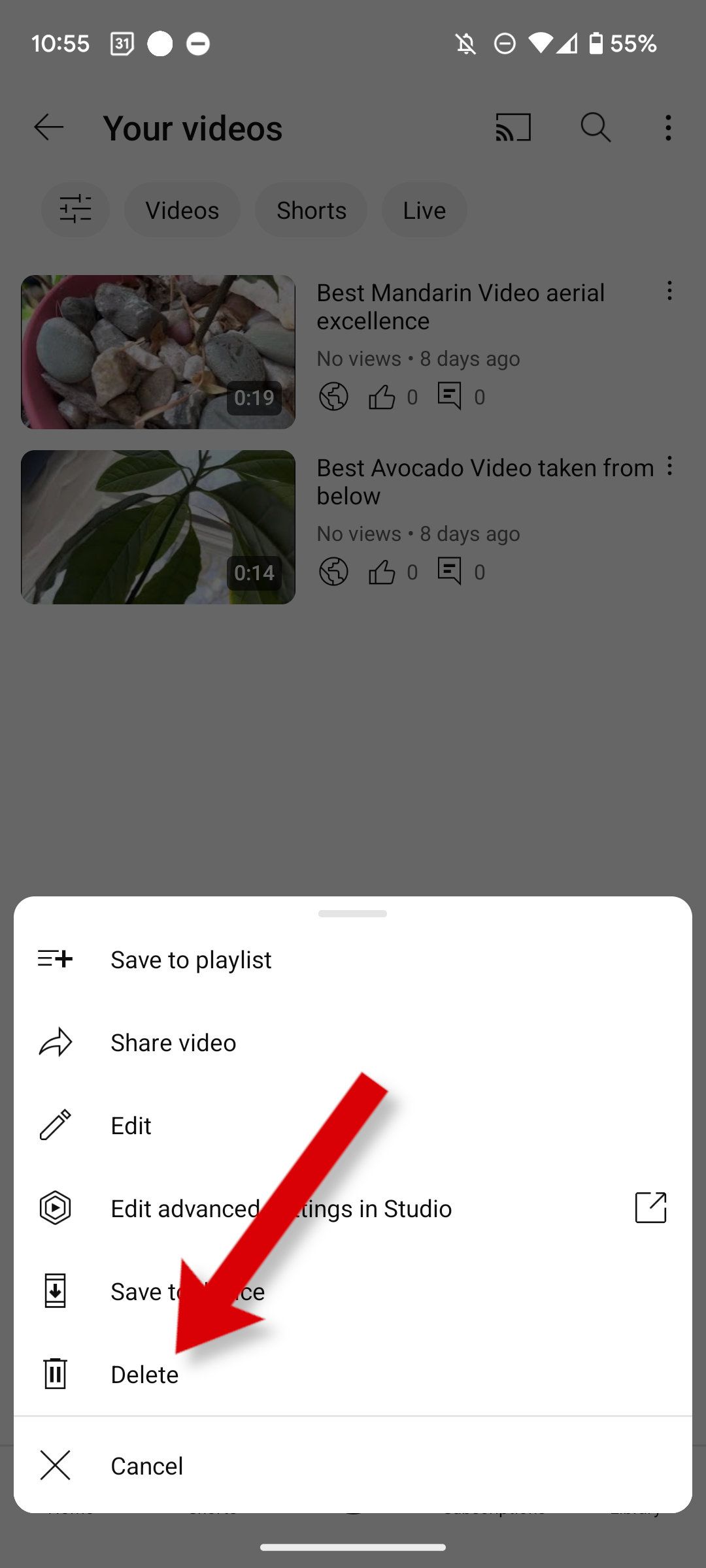This screenshot has height=1568, width=706.
Task: Tap the Share video arrow icon
Action: [x=56, y=1042]
